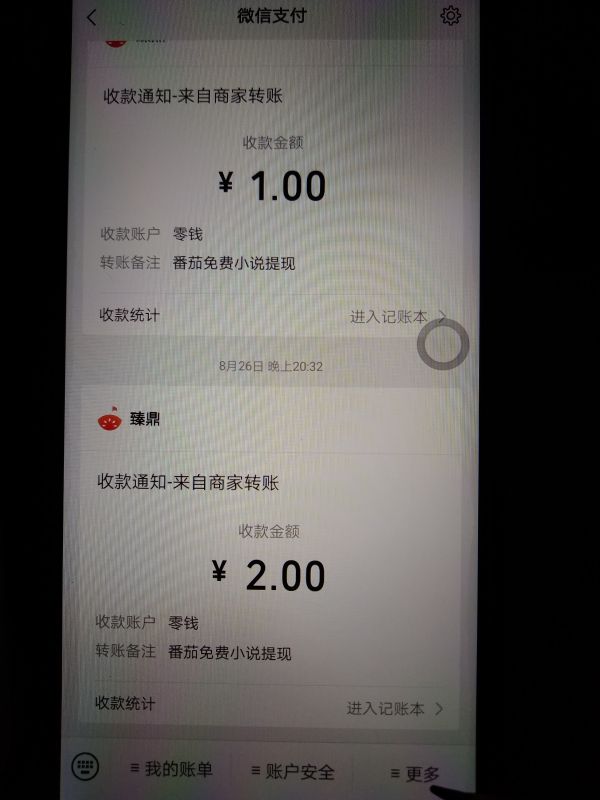This screenshot has height=800, width=600.
Task: Open 进入记账本 under the ¥2.00 payment
Action: (x=395, y=708)
